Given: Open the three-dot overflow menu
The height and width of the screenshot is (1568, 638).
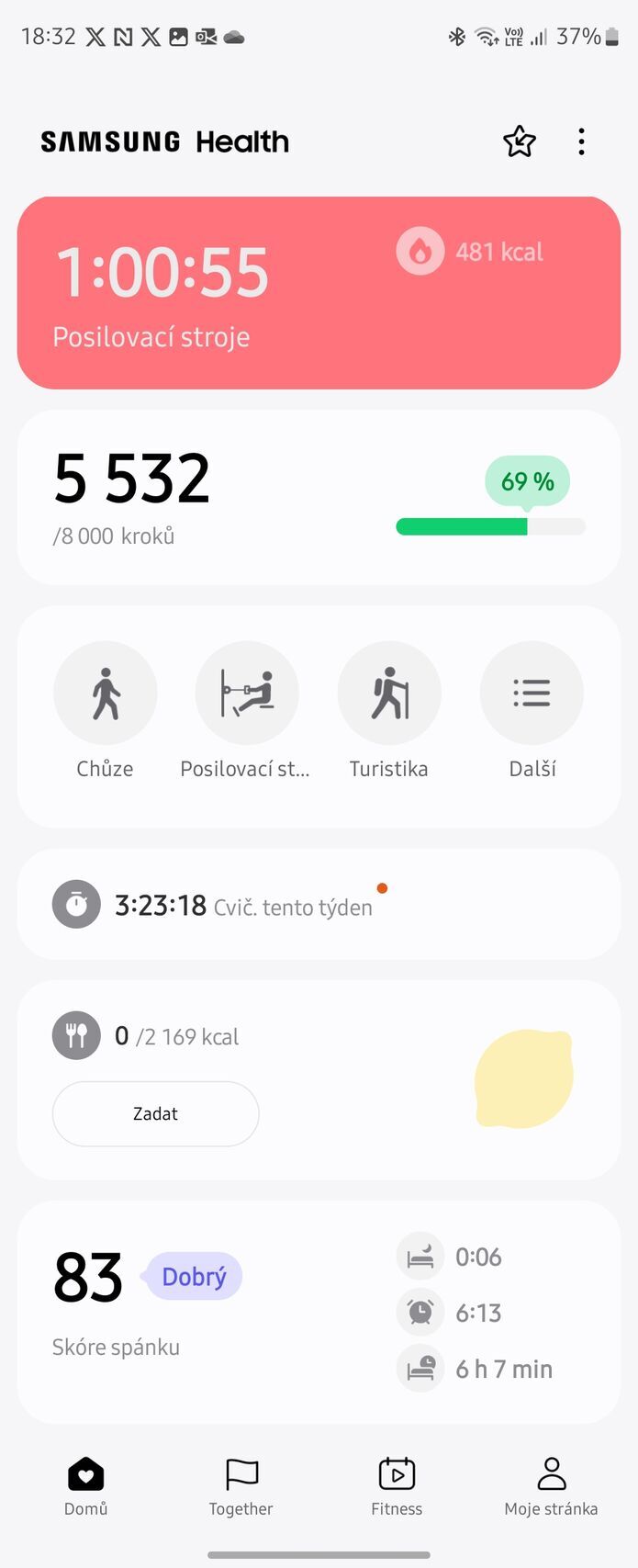Looking at the screenshot, I should click(x=581, y=141).
